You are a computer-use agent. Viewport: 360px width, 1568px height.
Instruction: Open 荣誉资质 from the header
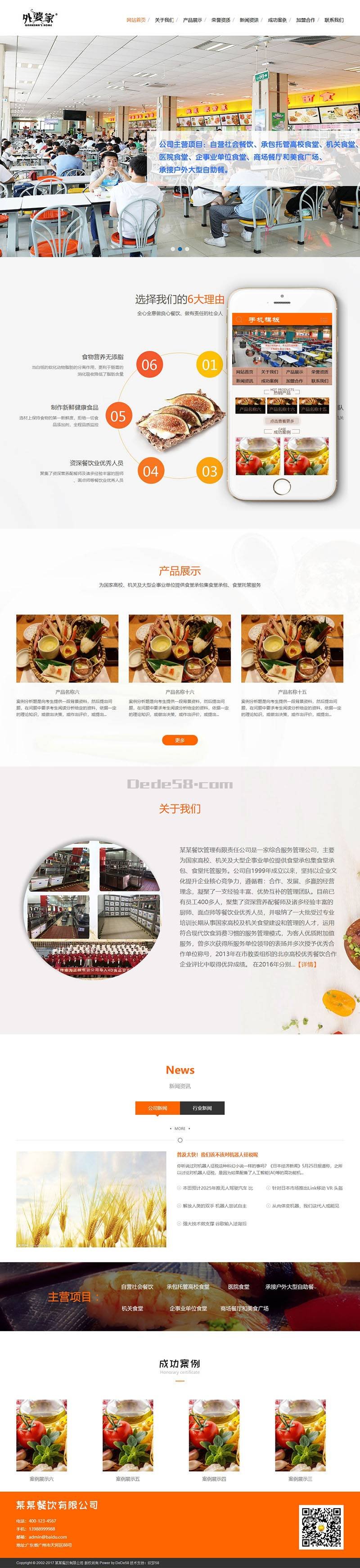pyautogui.click(x=220, y=20)
